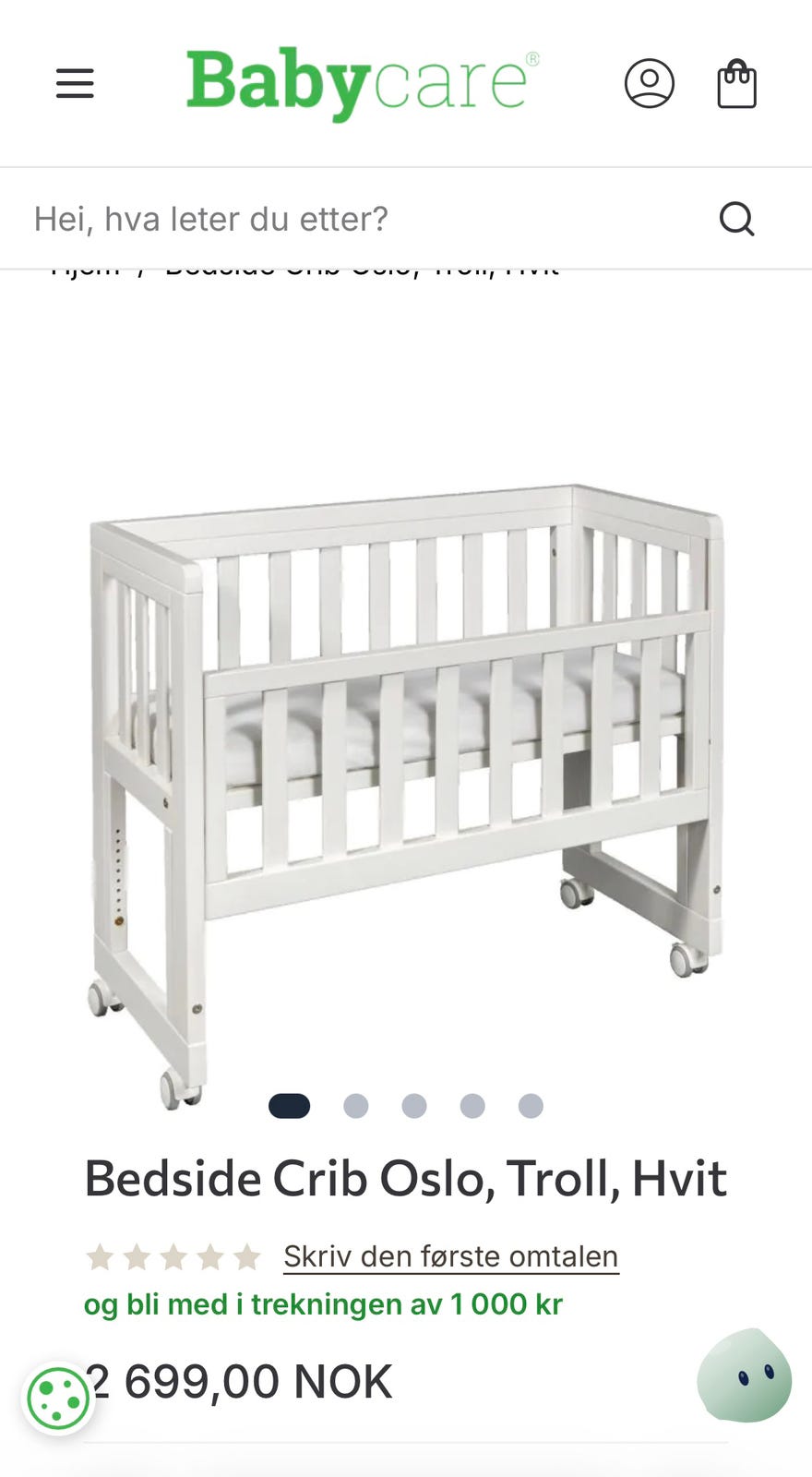Open the hamburger menu

(x=75, y=84)
